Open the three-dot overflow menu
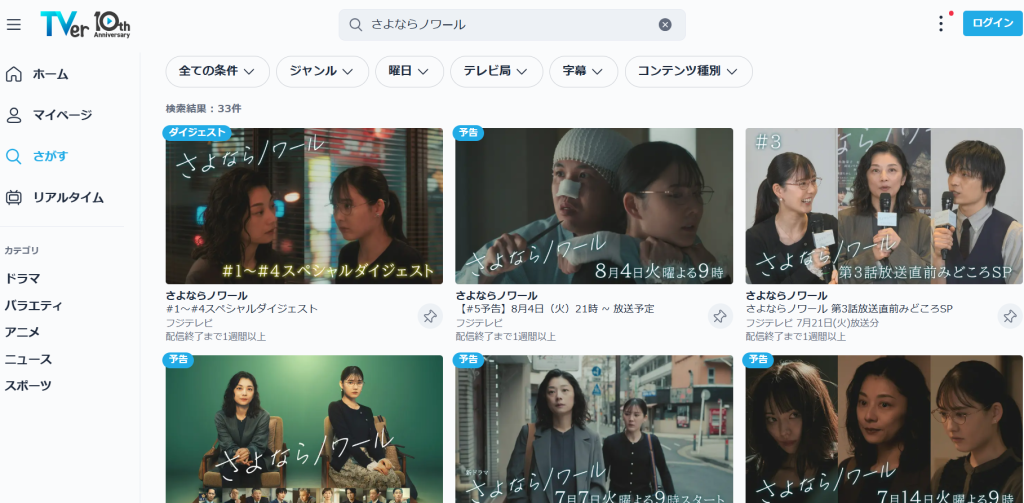This screenshot has width=1024, height=503. click(x=940, y=24)
